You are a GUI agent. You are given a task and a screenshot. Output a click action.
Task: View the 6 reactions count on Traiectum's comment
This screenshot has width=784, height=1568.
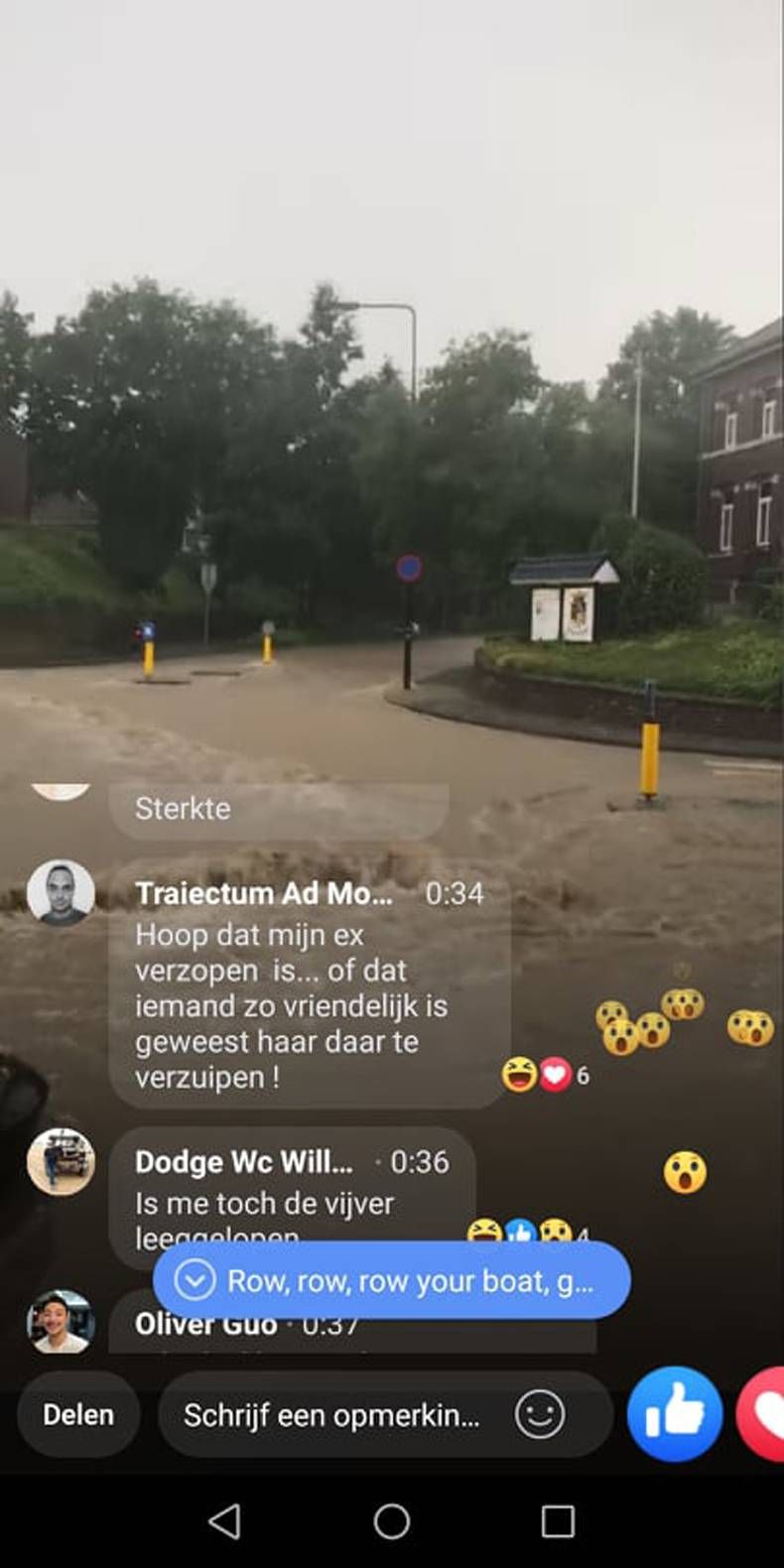pyautogui.click(x=580, y=1075)
